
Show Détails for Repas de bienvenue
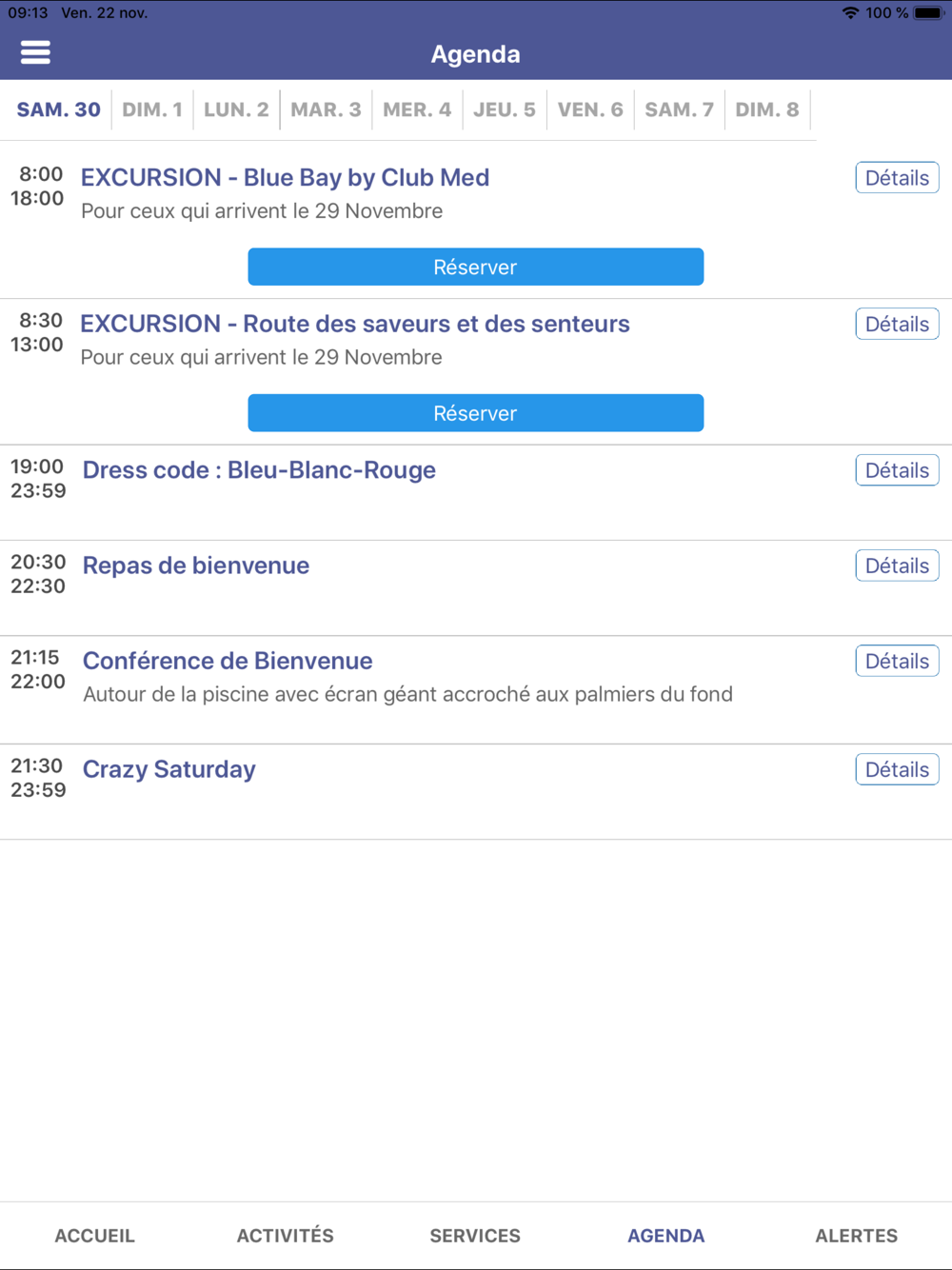[897, 566]
